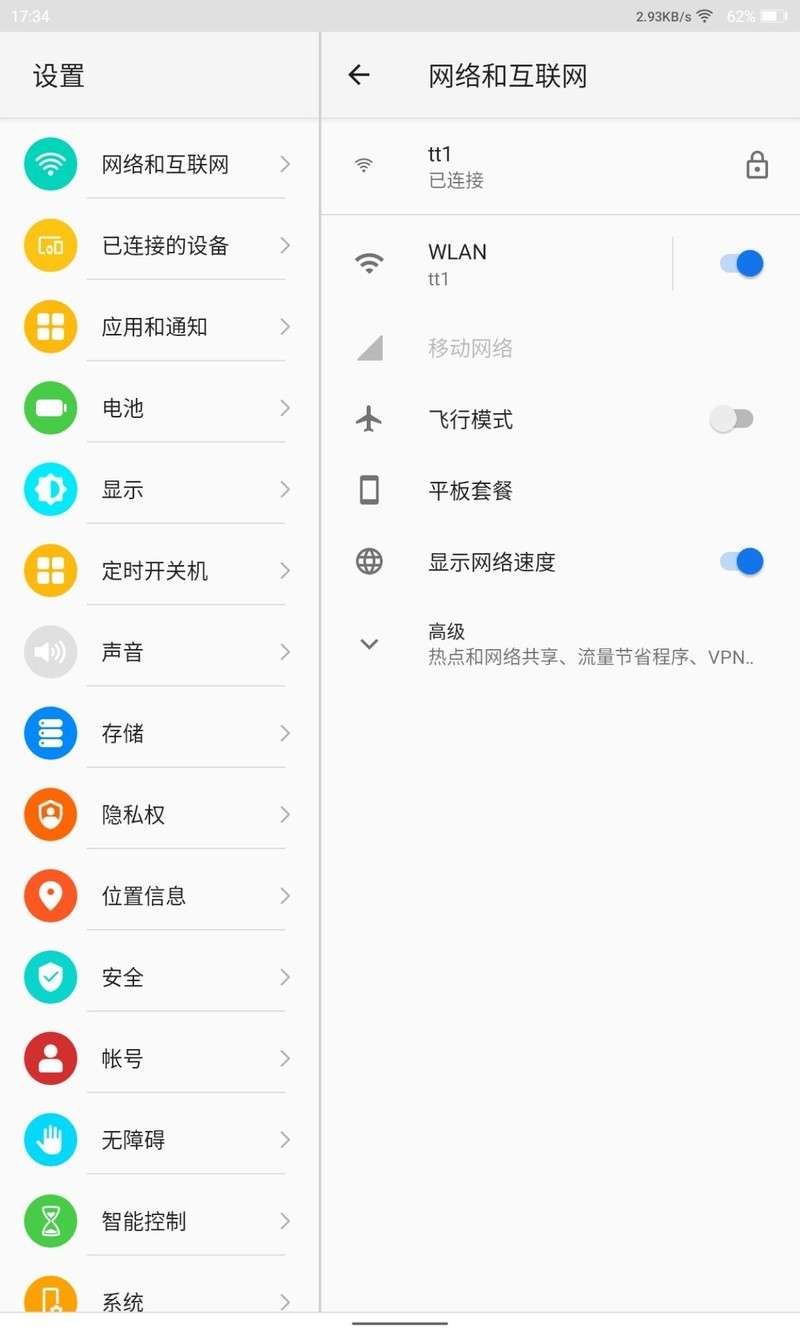This screenshot has width=800, height=1333.
Task: Go back using the arrow in header
Action: (x=359, y=75)
